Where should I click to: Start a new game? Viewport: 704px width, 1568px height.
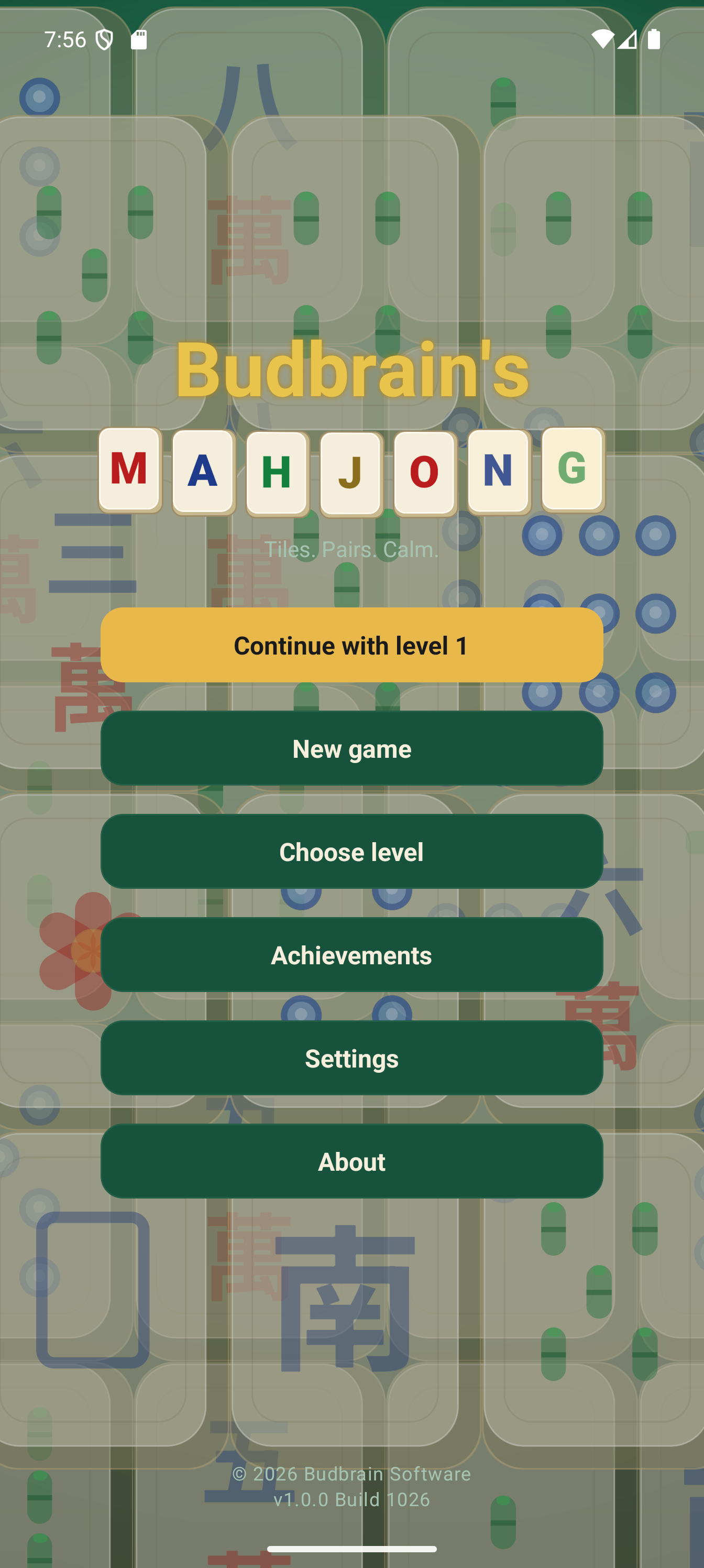click(351, 748)
